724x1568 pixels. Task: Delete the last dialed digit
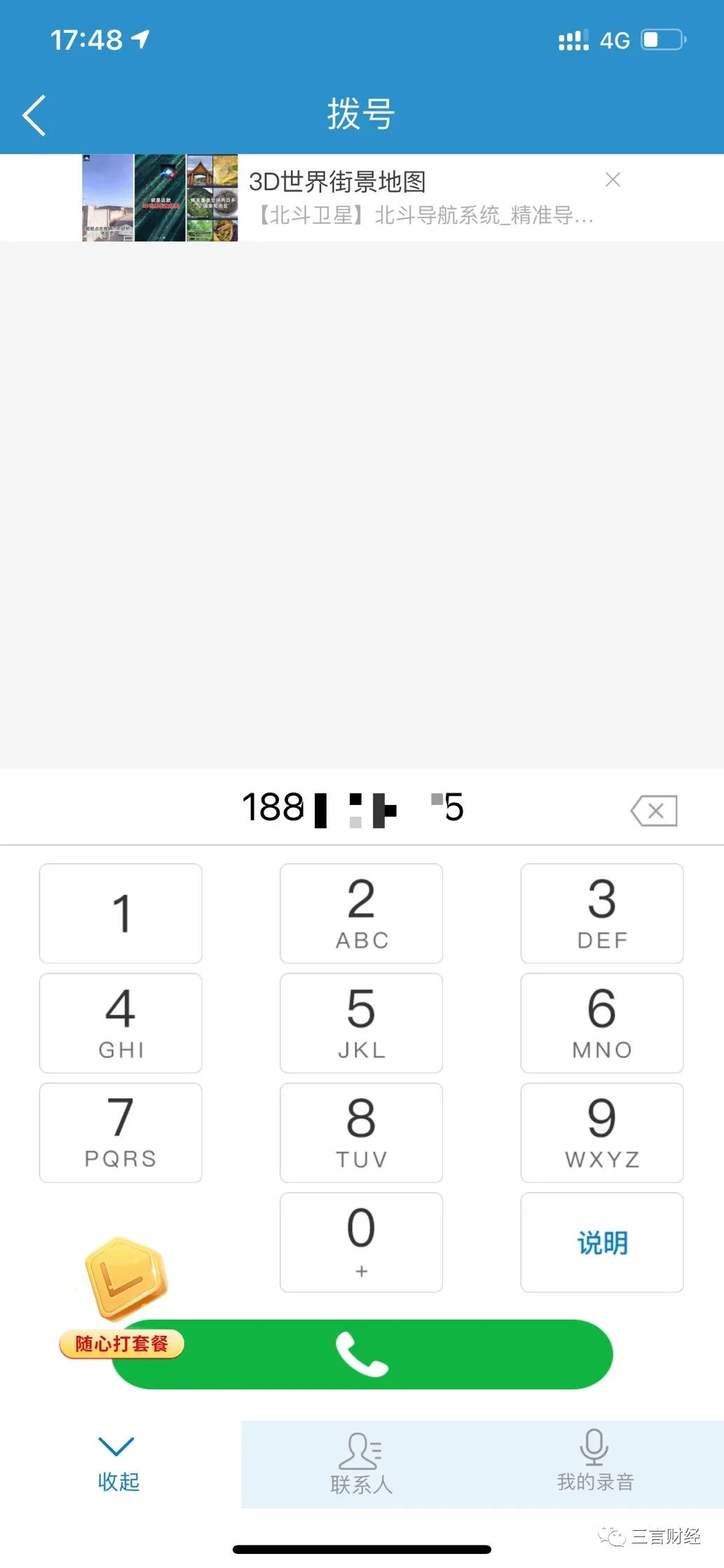[654, 811]
